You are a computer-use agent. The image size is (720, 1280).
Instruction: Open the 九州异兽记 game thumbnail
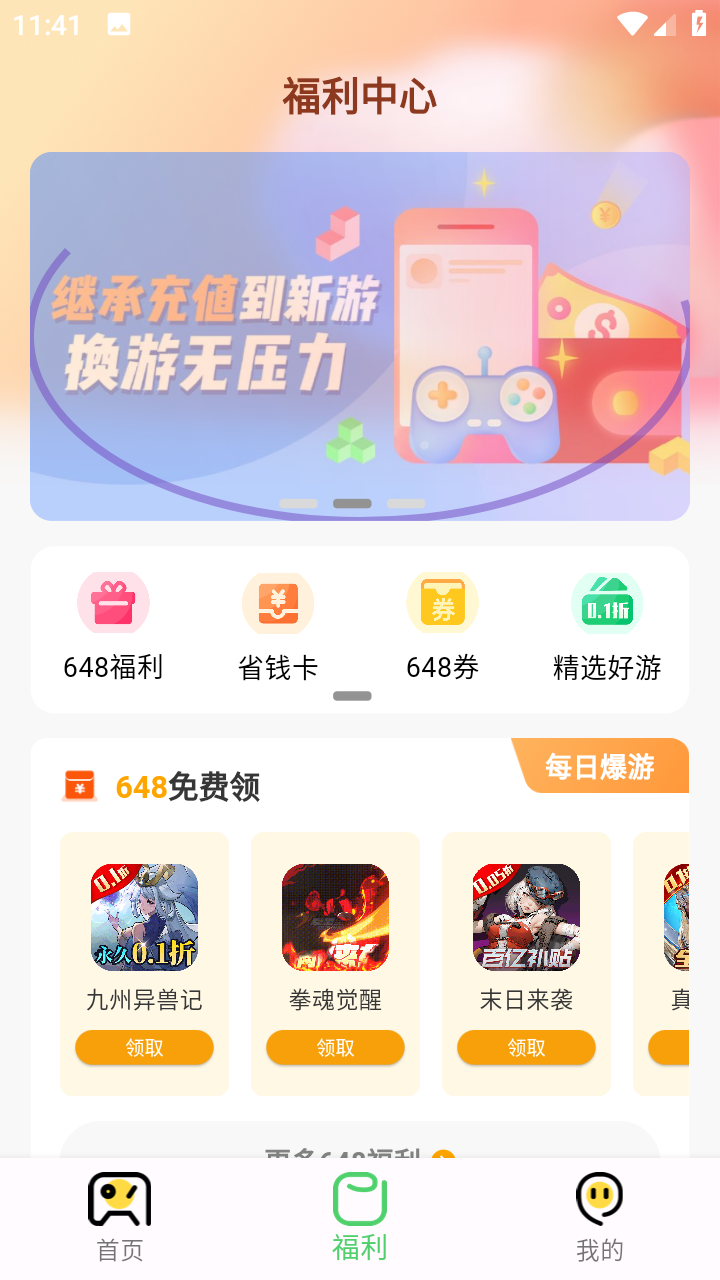pyautogui.click(x=144, y=917)
